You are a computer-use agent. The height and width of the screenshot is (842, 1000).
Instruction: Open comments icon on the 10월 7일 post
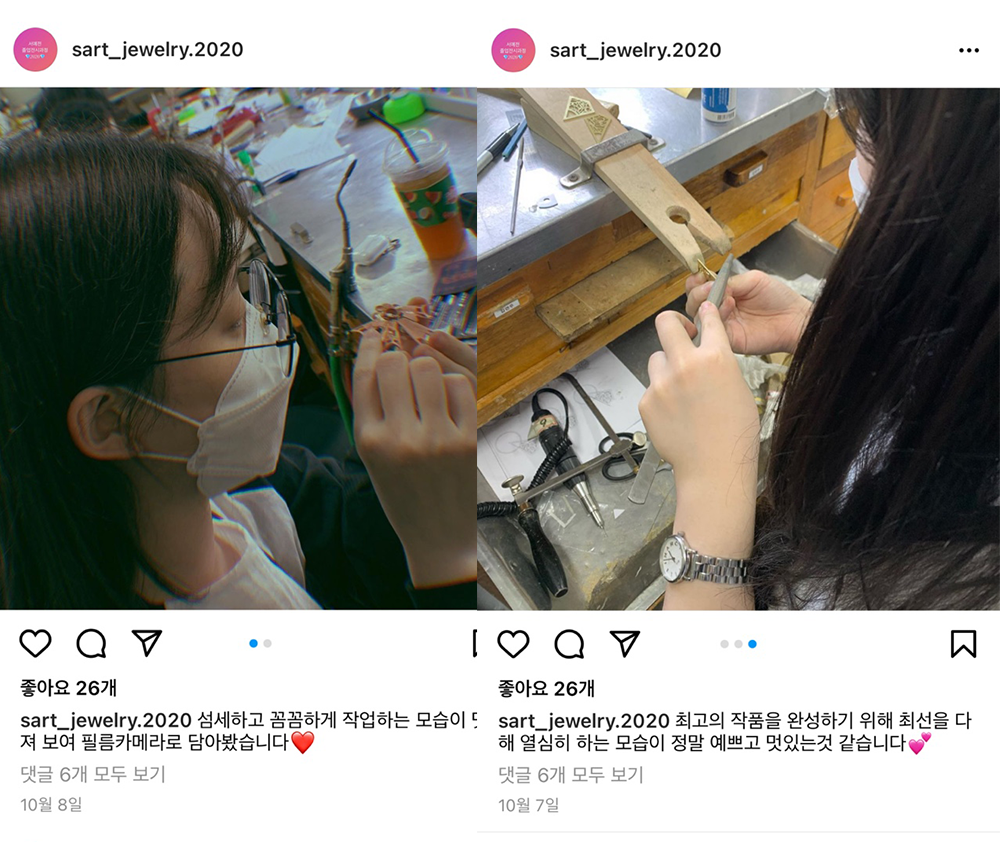[569, 643]
